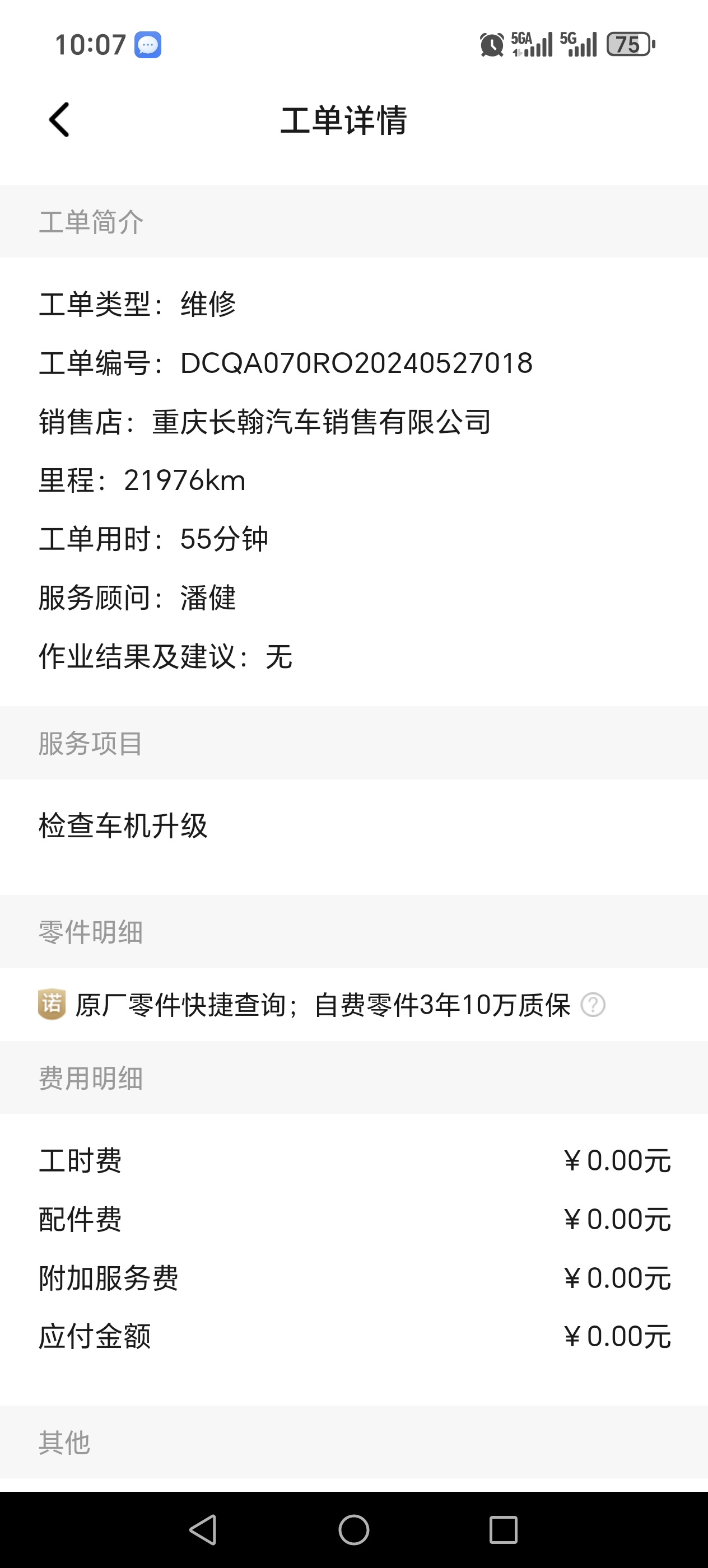The image size is (708, 1568).
Task: Open the question-mark help next to 质保
Action: pos(593,1005)
